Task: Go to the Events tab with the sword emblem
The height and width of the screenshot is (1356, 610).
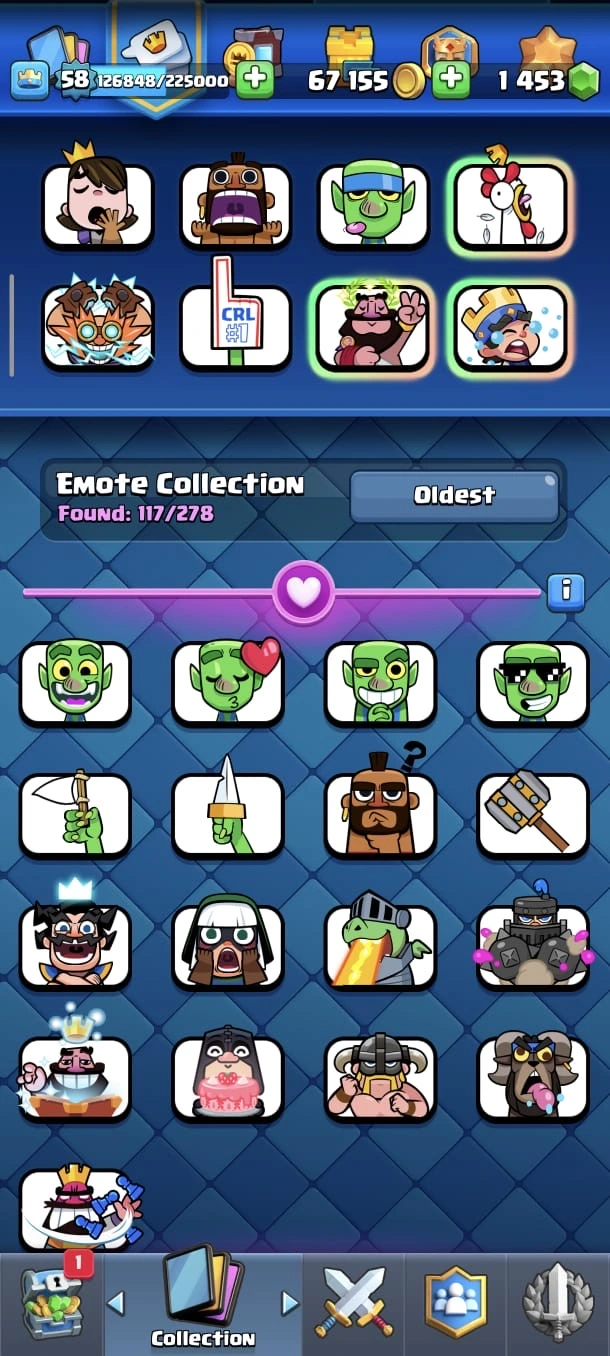Action: point(558,1302)
